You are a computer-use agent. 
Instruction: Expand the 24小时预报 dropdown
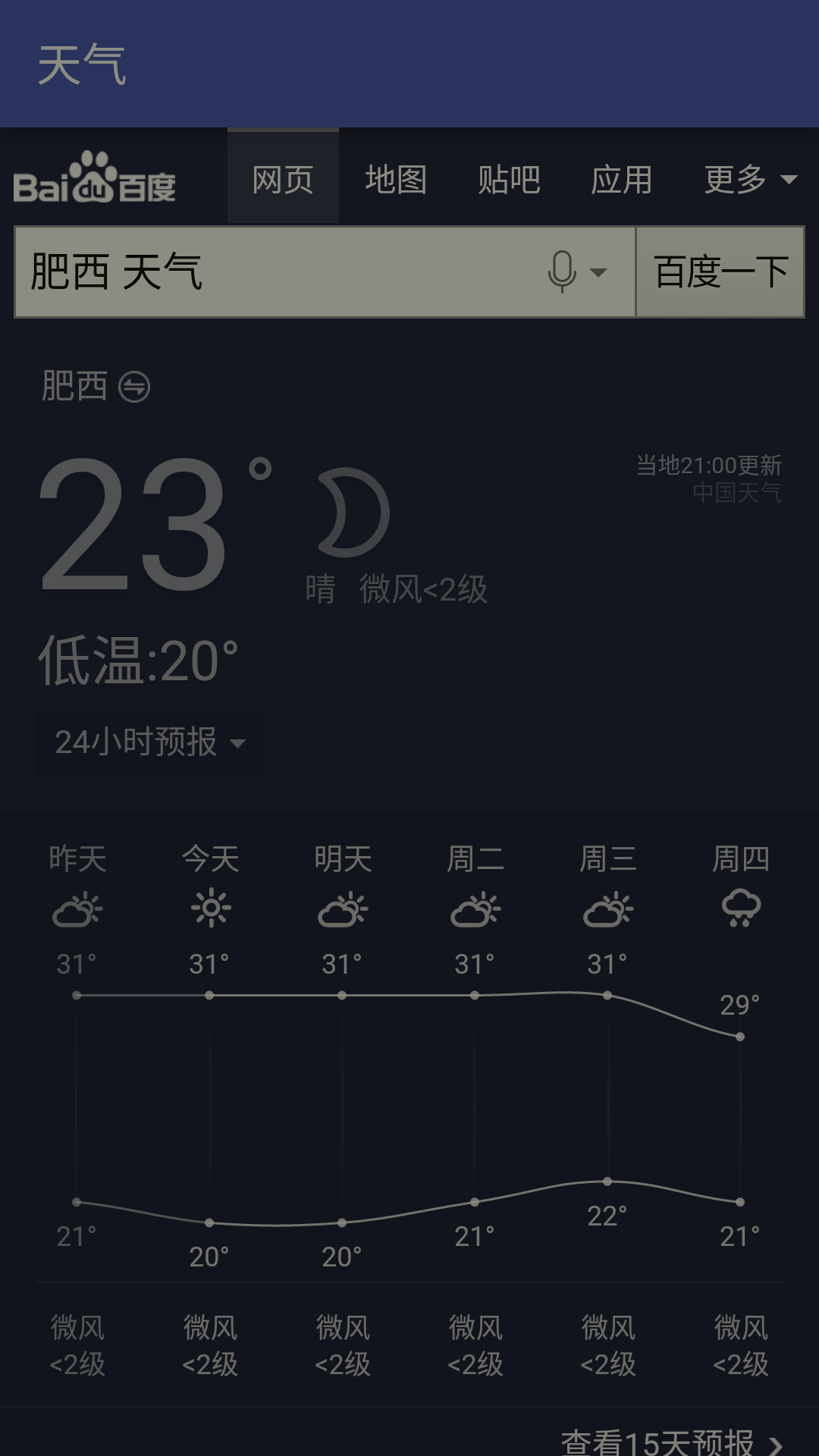pos(150,742)
